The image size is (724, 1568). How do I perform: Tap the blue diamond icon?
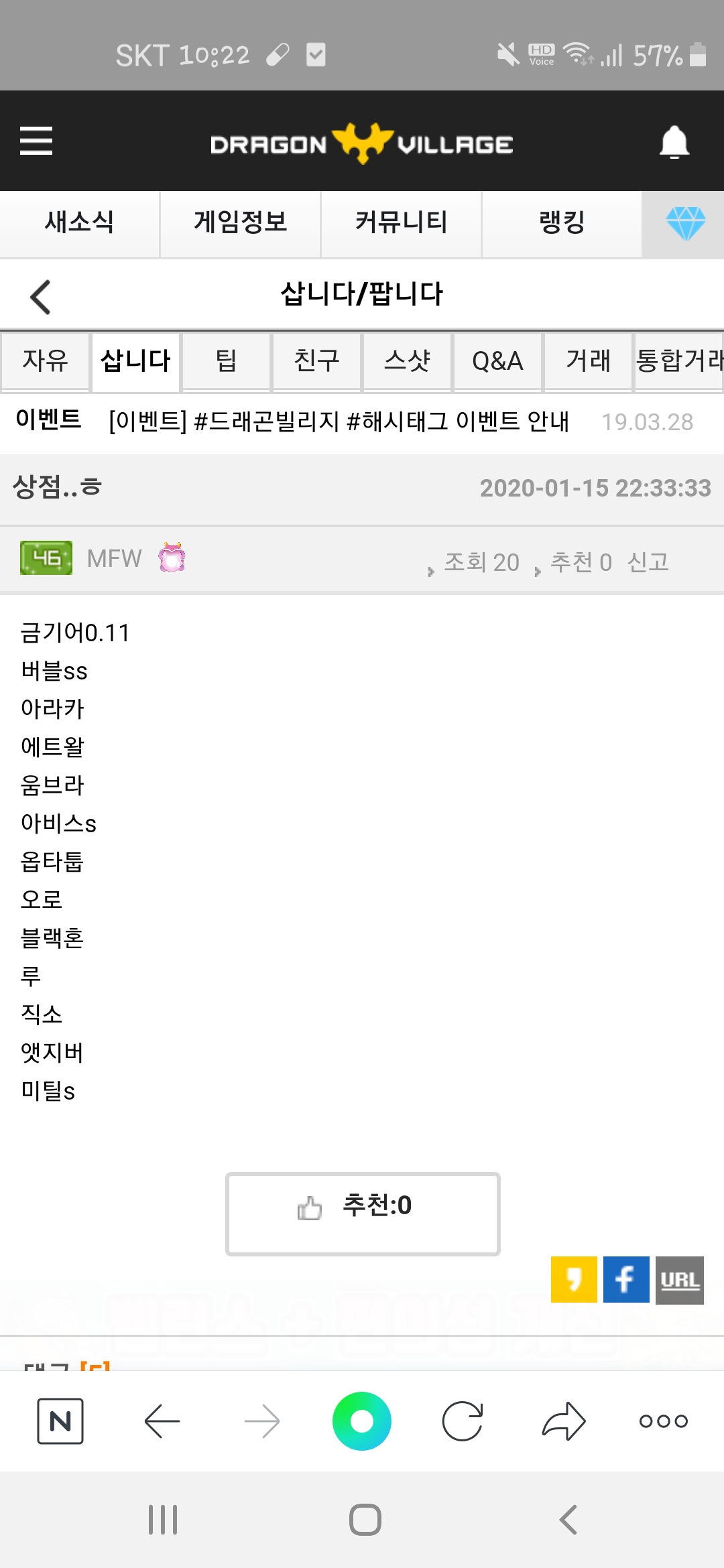(684, 224)
